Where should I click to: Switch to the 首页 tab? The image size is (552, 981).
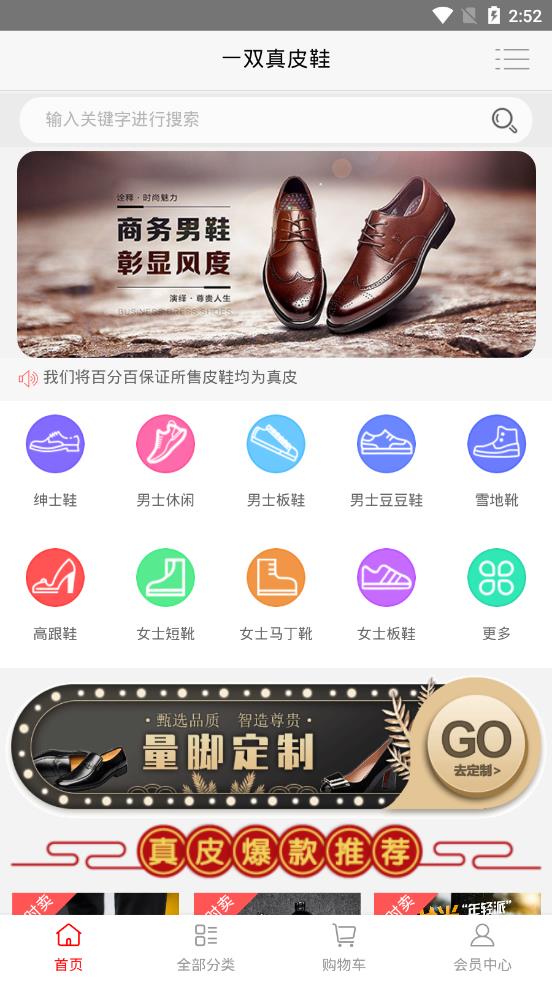(x=69, y=947)
